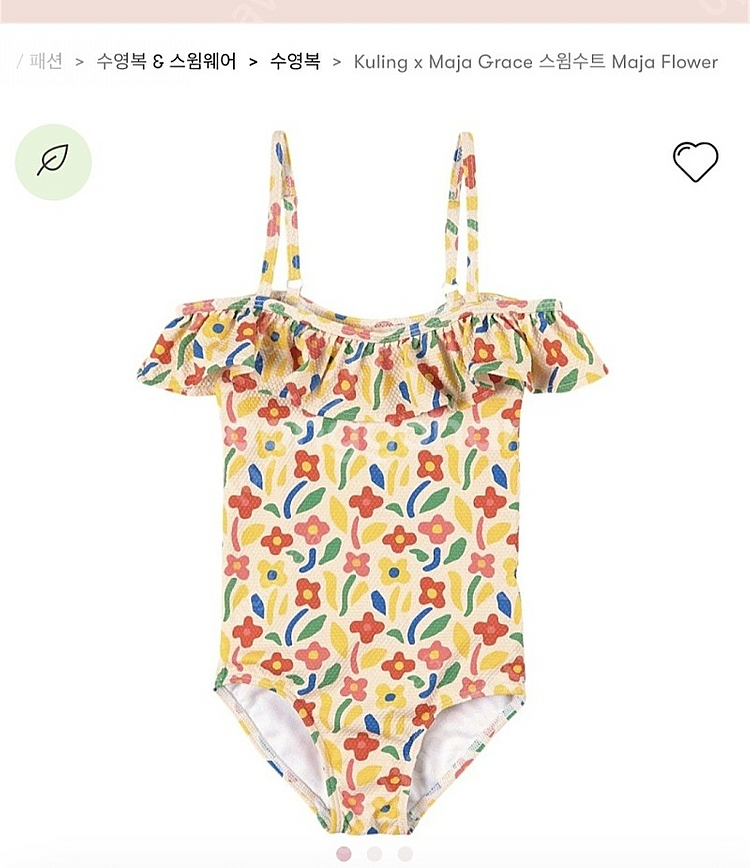The width and height of the screenshot is (750, 868).
Task: Select the third image indicator dot
Action: point(405,853)
